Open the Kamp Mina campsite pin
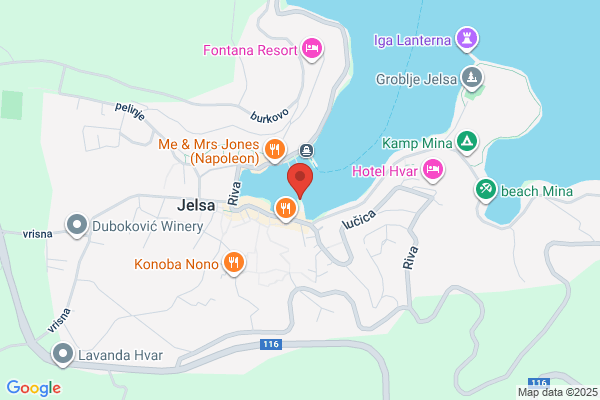600x400 pixels. click(467, 142)
